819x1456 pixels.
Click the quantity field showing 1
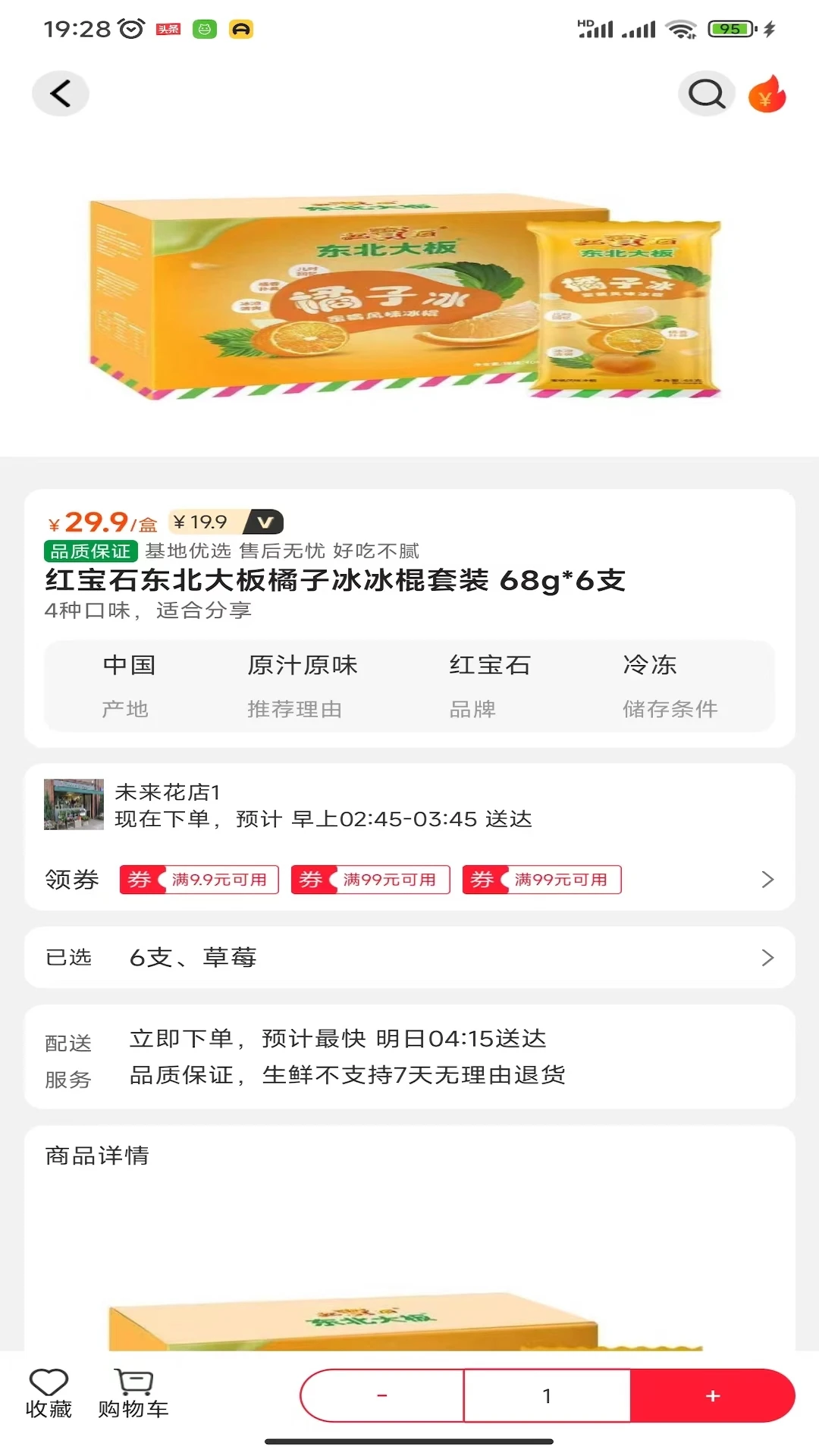pyautogui.click(x=546, y=1394)
